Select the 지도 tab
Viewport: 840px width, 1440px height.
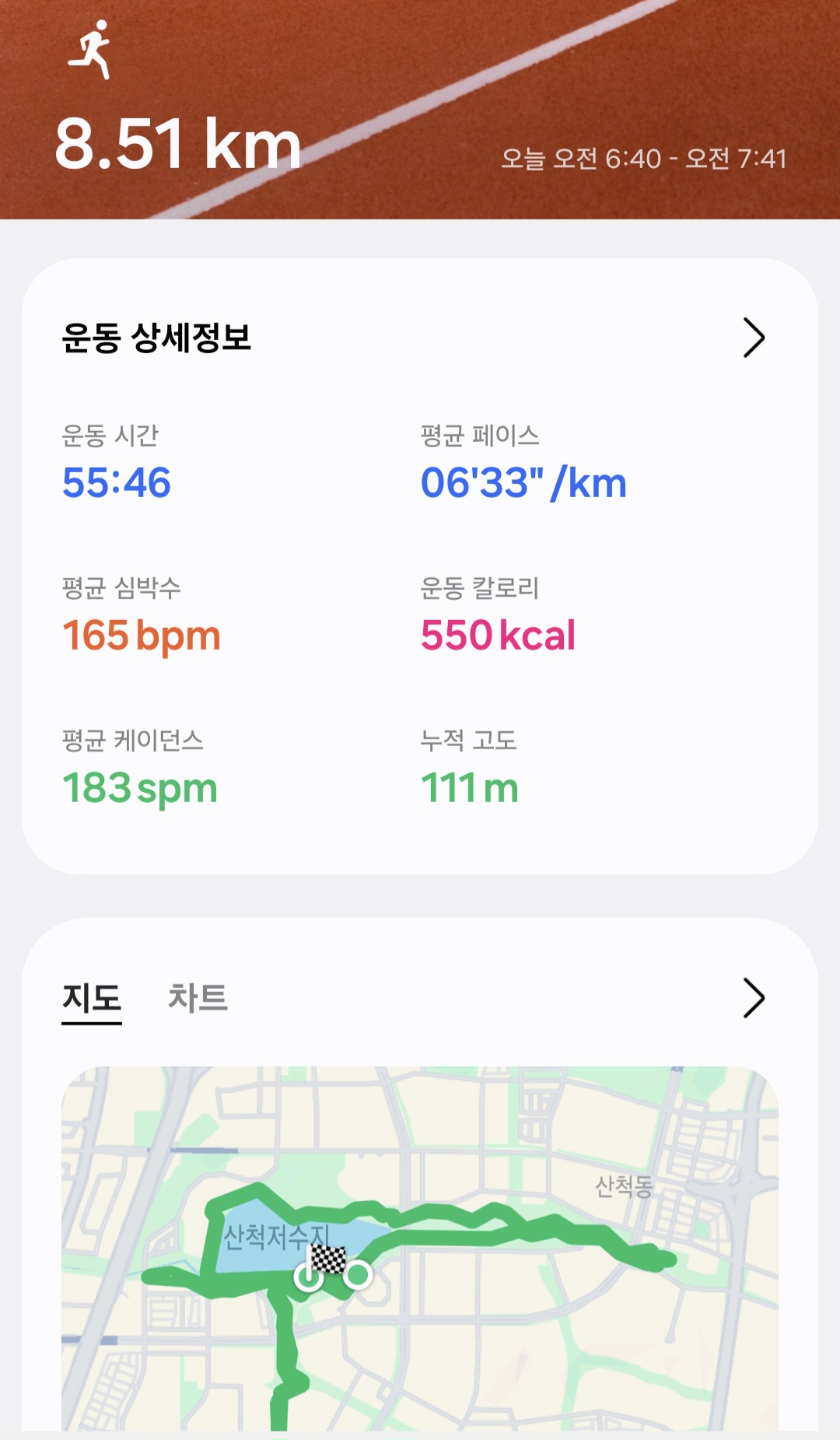(x=92, y=998)
